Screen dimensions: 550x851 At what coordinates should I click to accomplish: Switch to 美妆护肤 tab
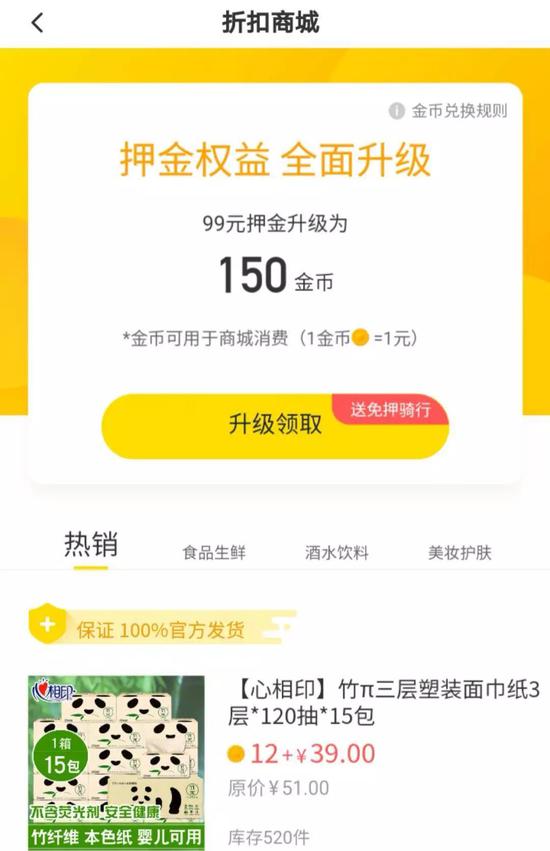pos(459,552)
